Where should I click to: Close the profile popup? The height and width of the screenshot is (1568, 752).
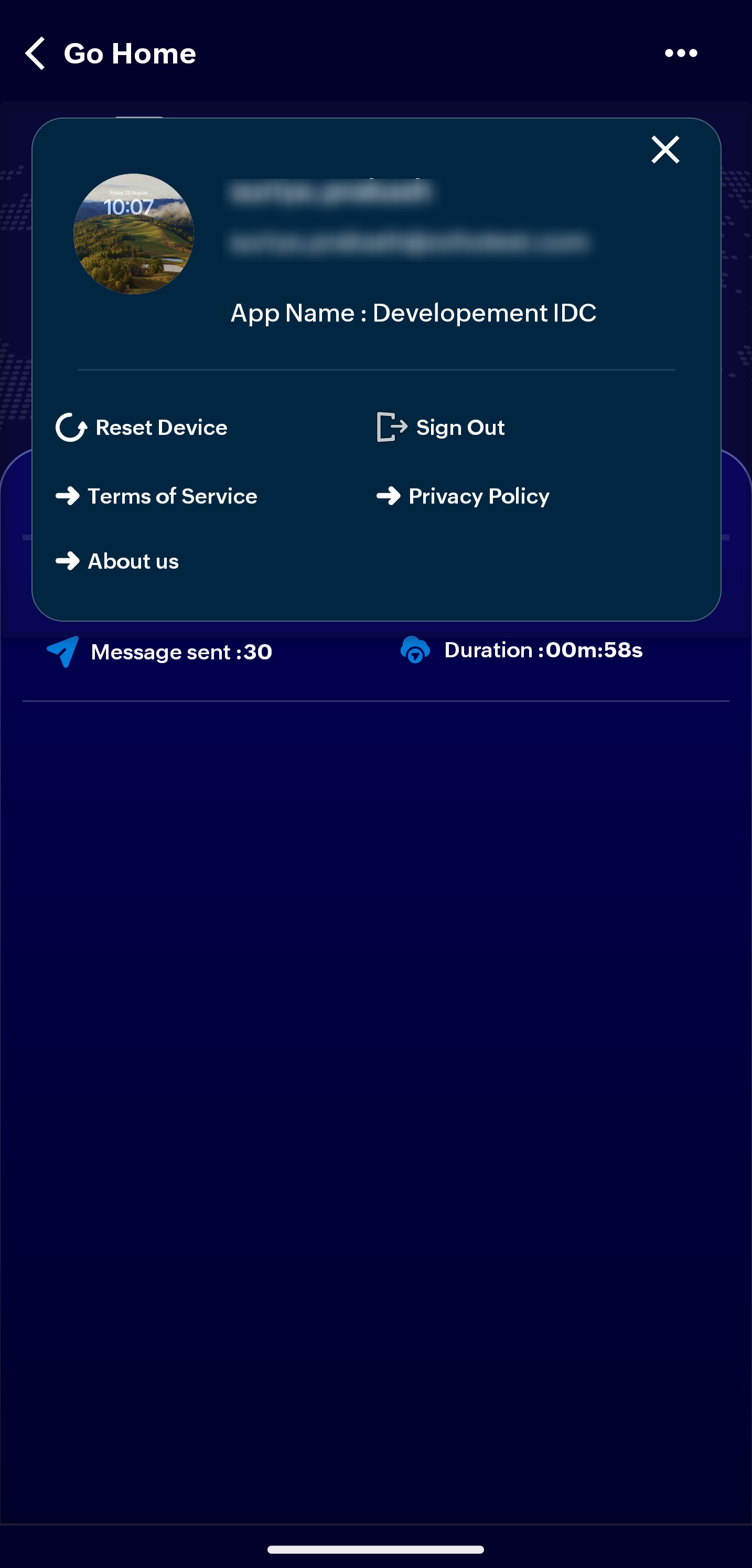[664, 150]
